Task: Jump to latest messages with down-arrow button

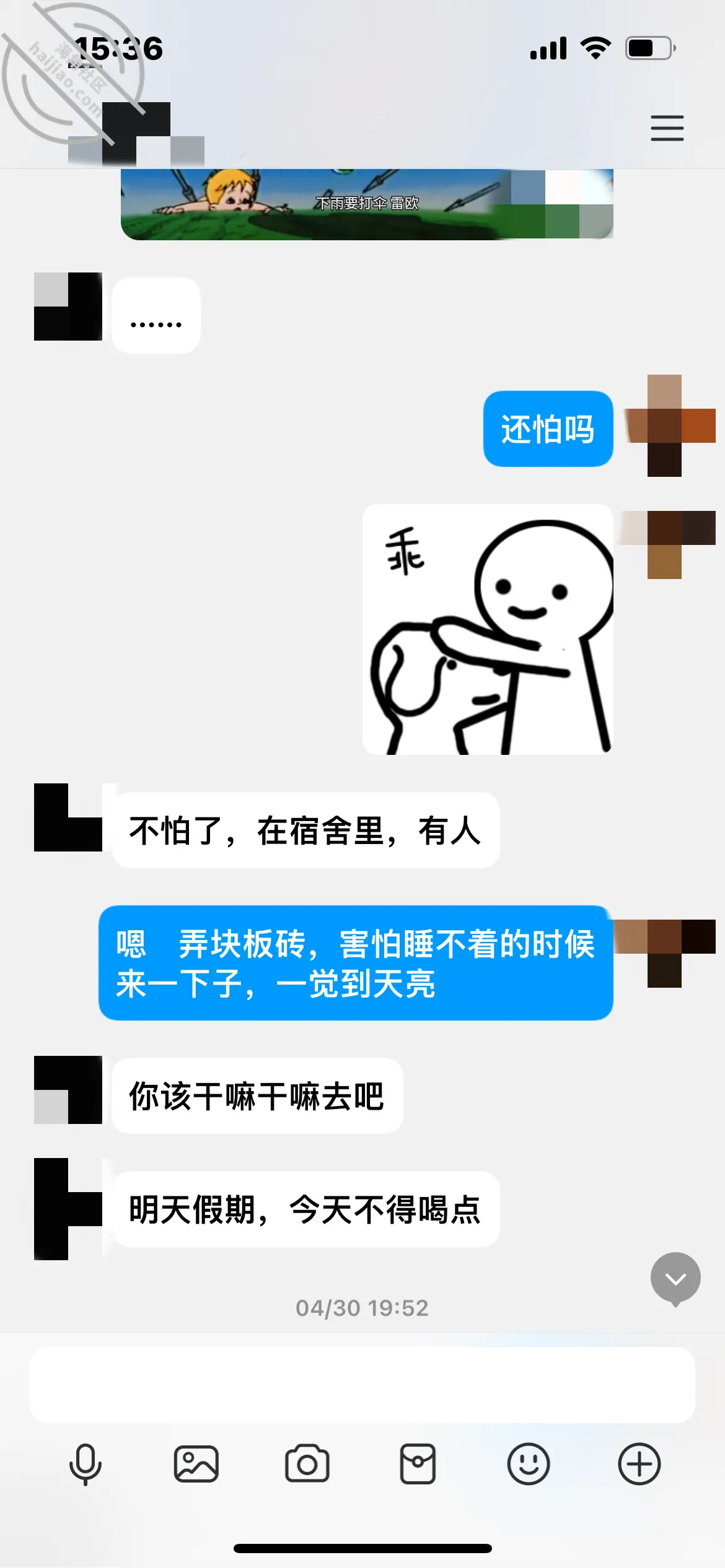Action: pyautogui.click(x=675, y=1278)
